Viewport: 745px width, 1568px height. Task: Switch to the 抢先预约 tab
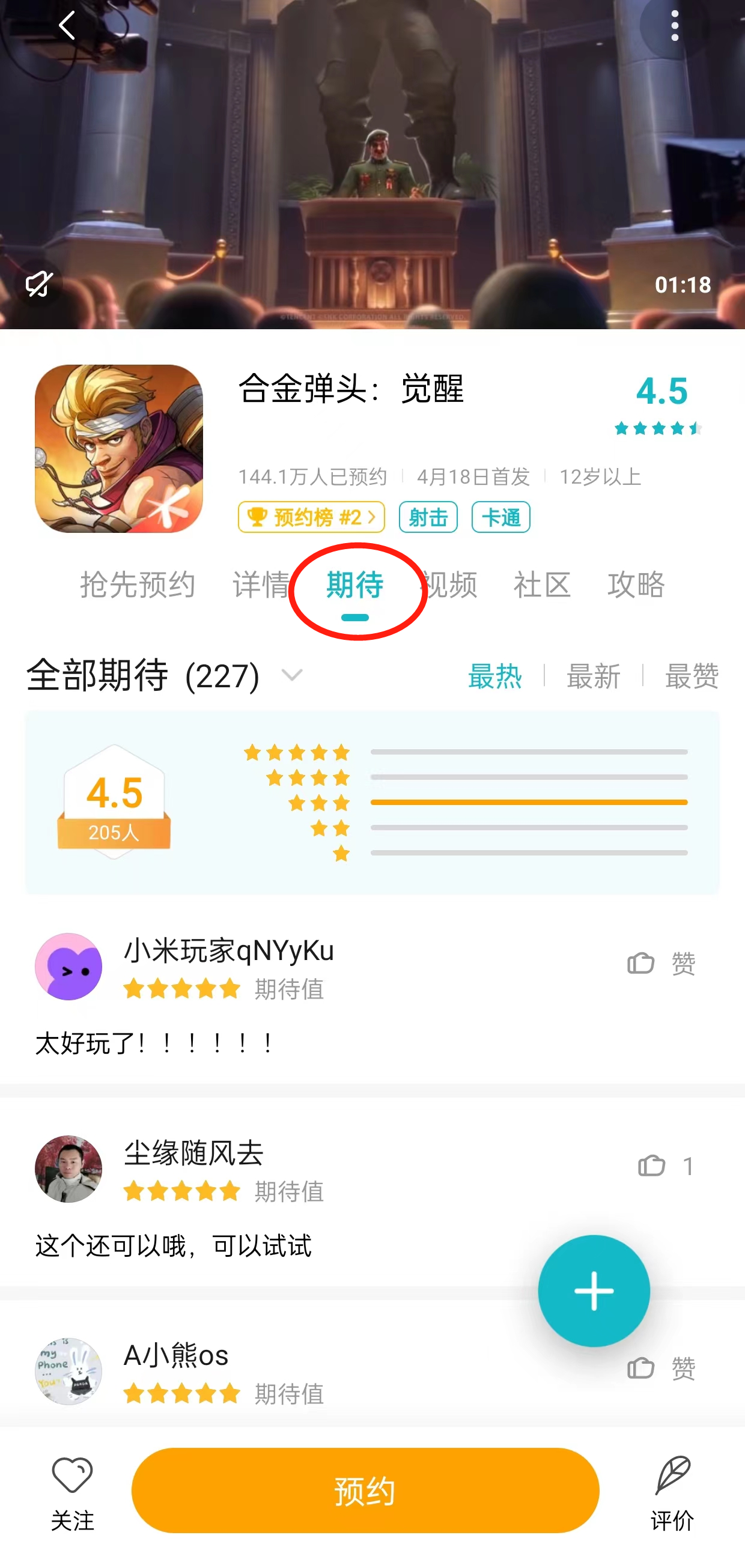(138, 585)
